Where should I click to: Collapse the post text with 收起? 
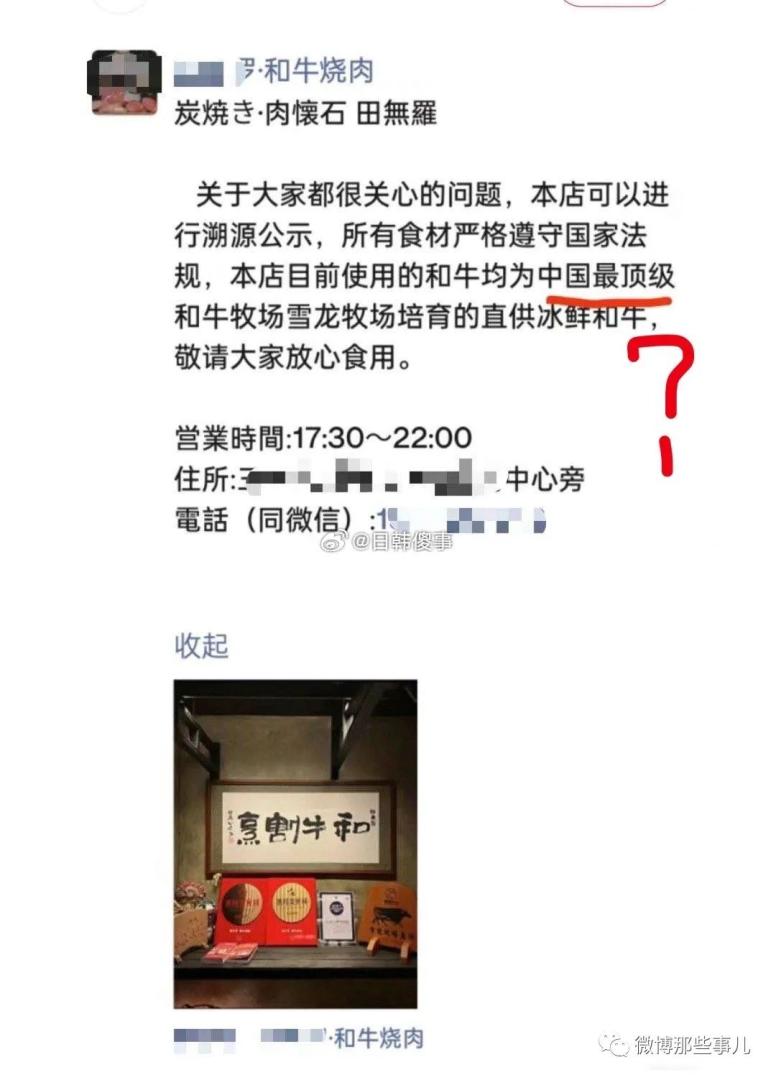(201, 646)
